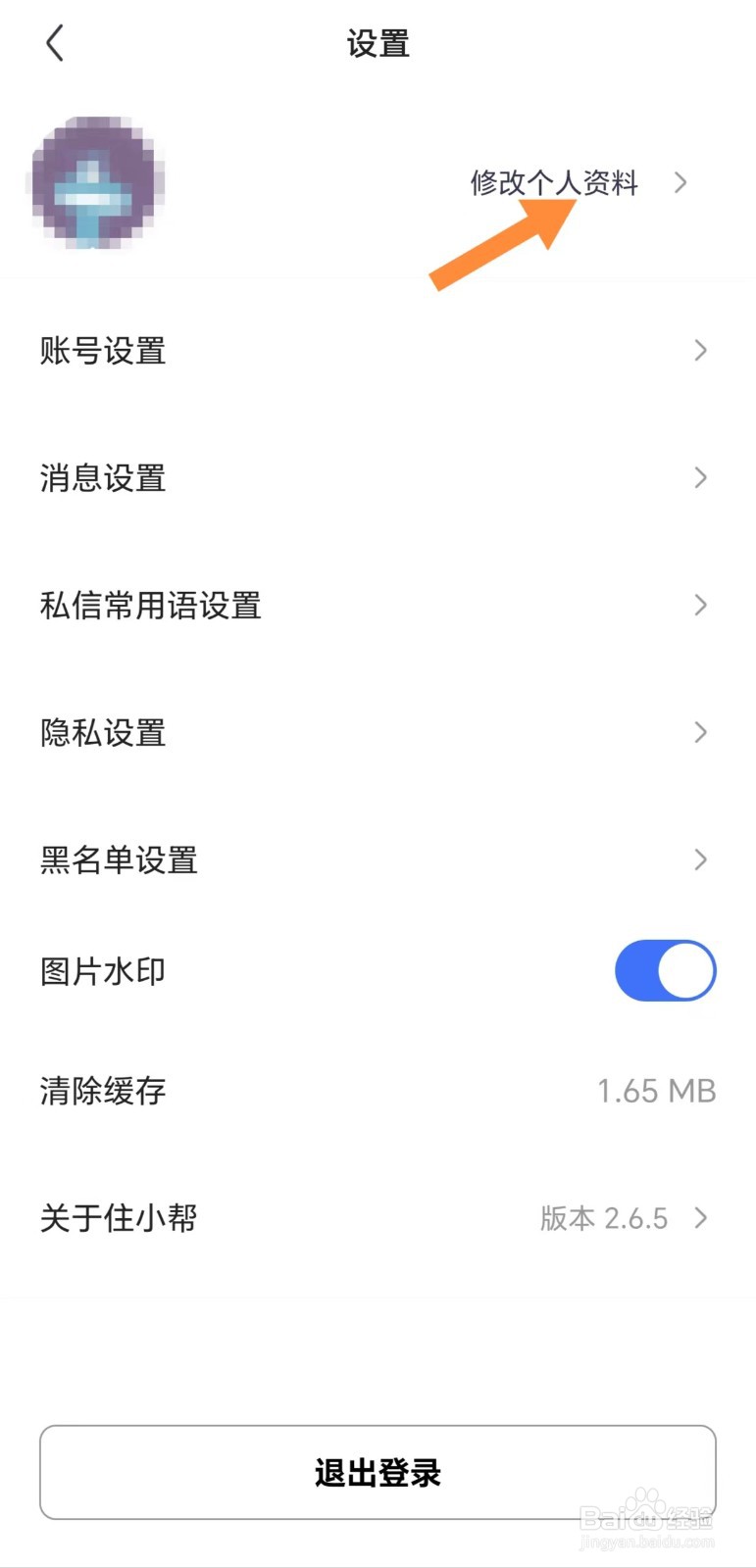Open 隐私设置 privacy settings
Screen dimensions: 756x1568
tap(102, 733)
